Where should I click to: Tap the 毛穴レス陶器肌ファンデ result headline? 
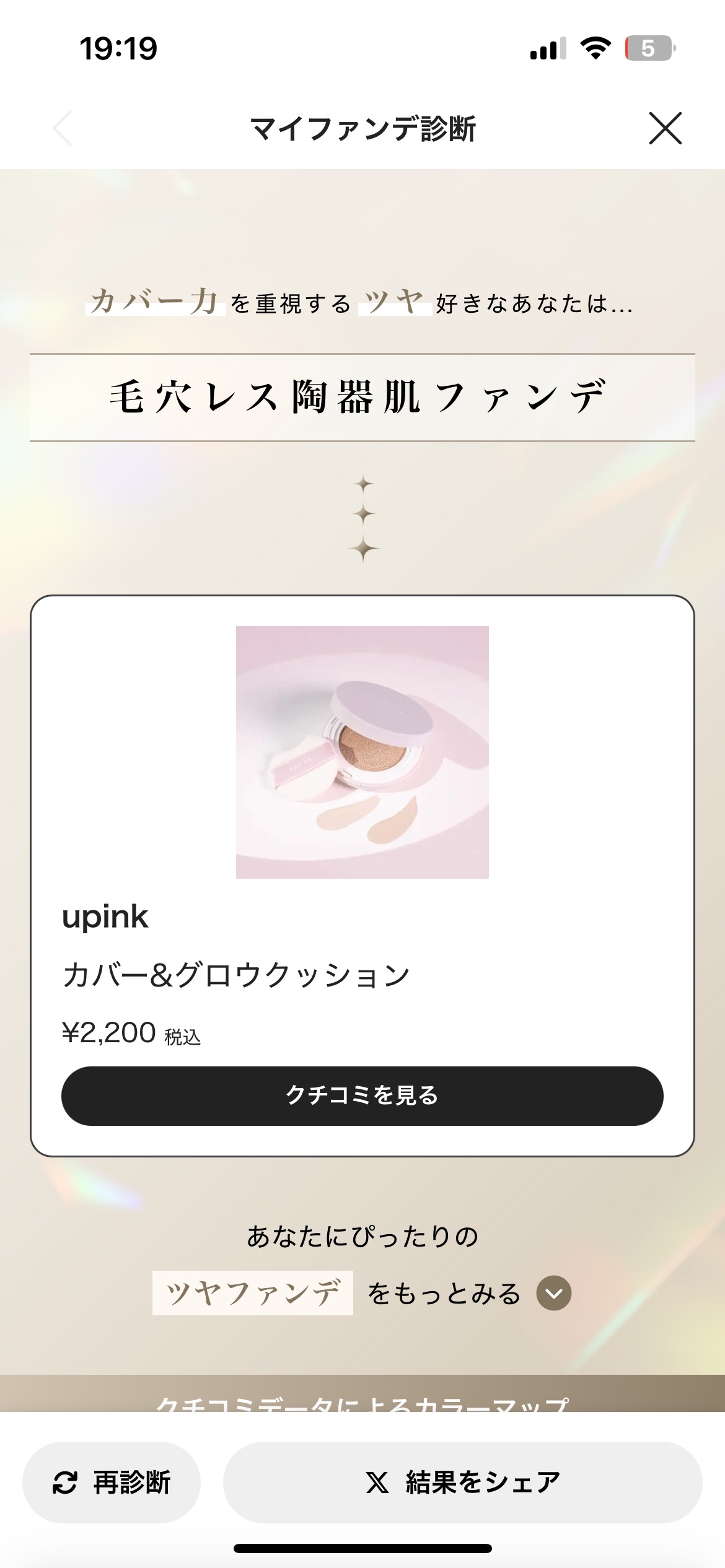click(362, 398)
